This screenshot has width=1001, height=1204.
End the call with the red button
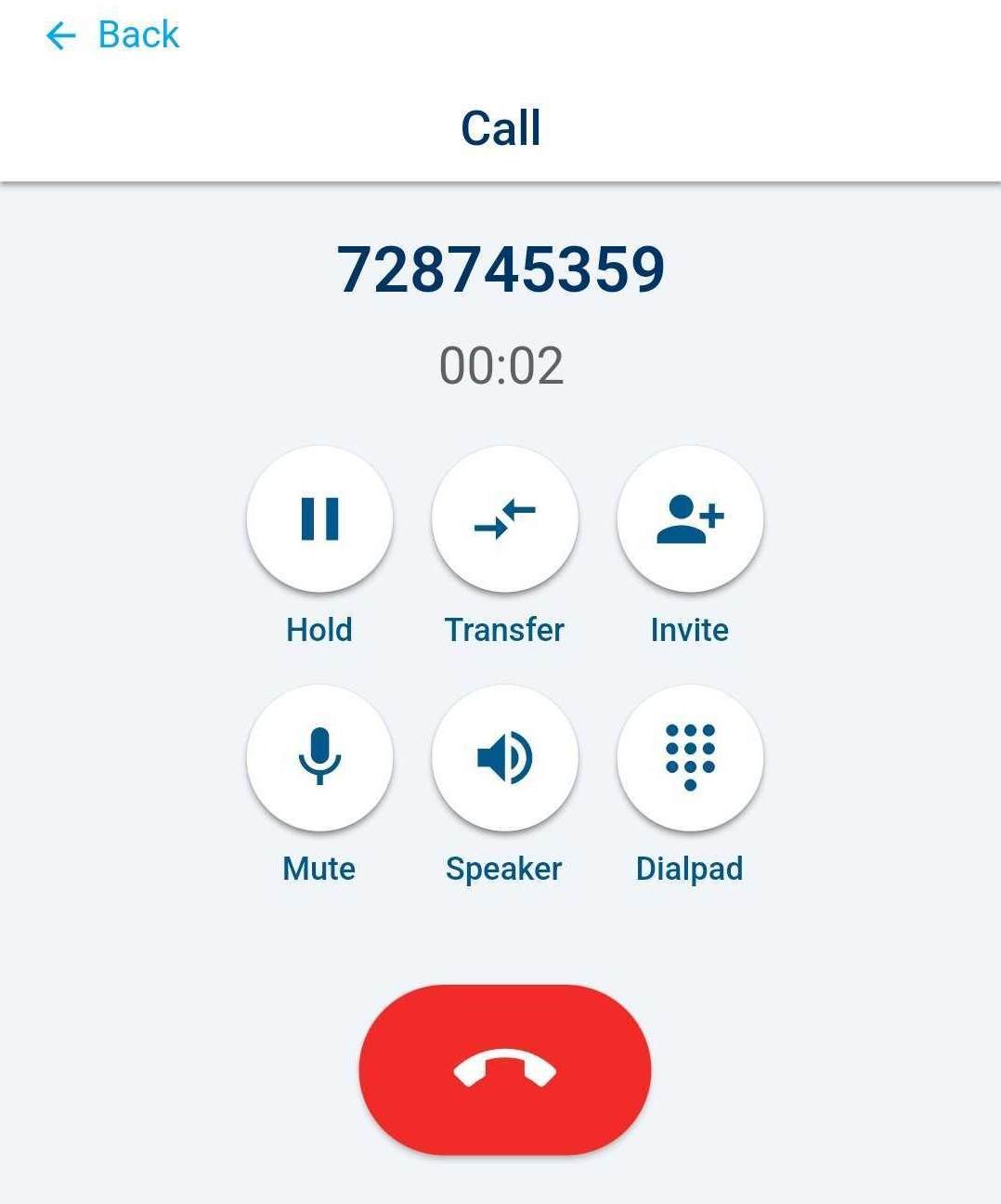click(x=504, y=1069)
